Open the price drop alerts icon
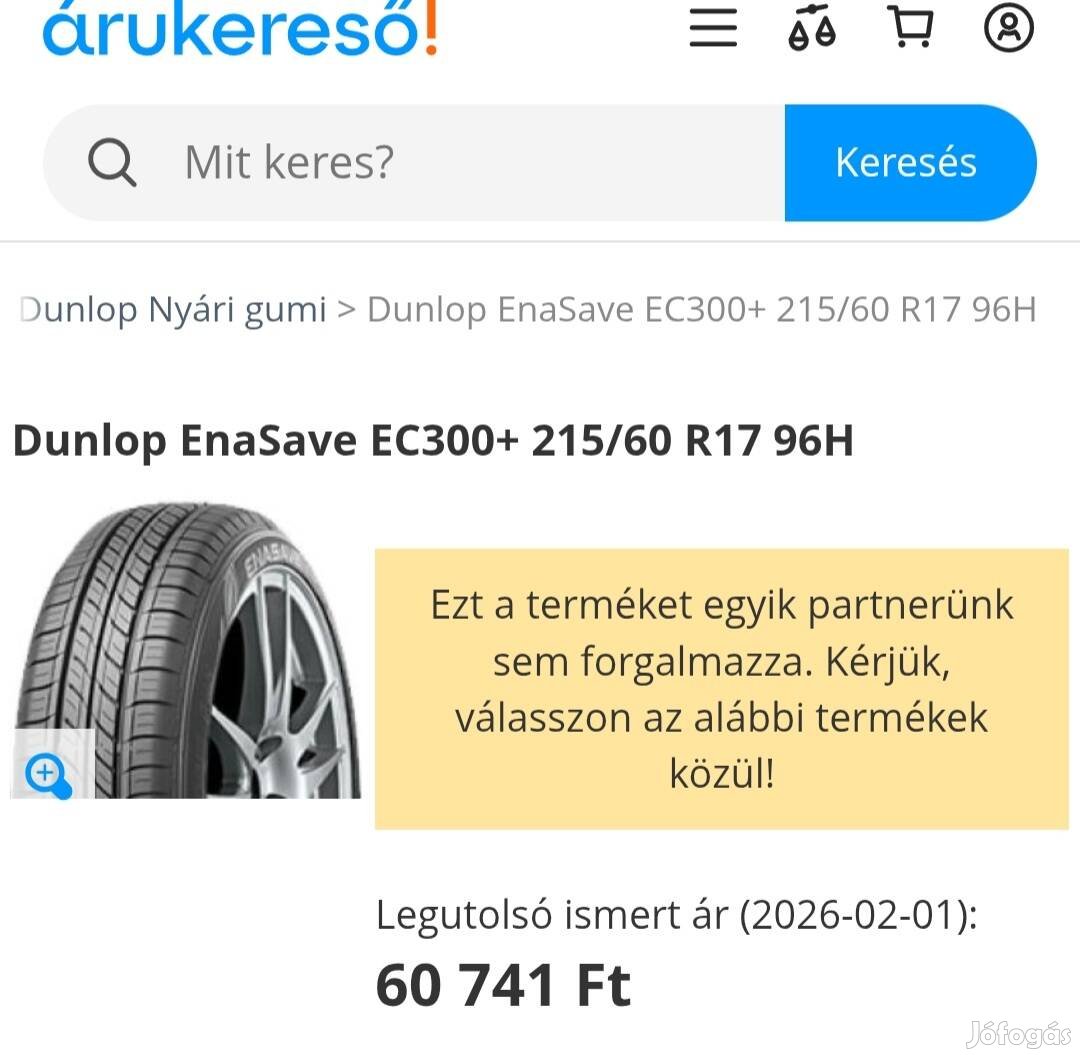 pos(811,28)
